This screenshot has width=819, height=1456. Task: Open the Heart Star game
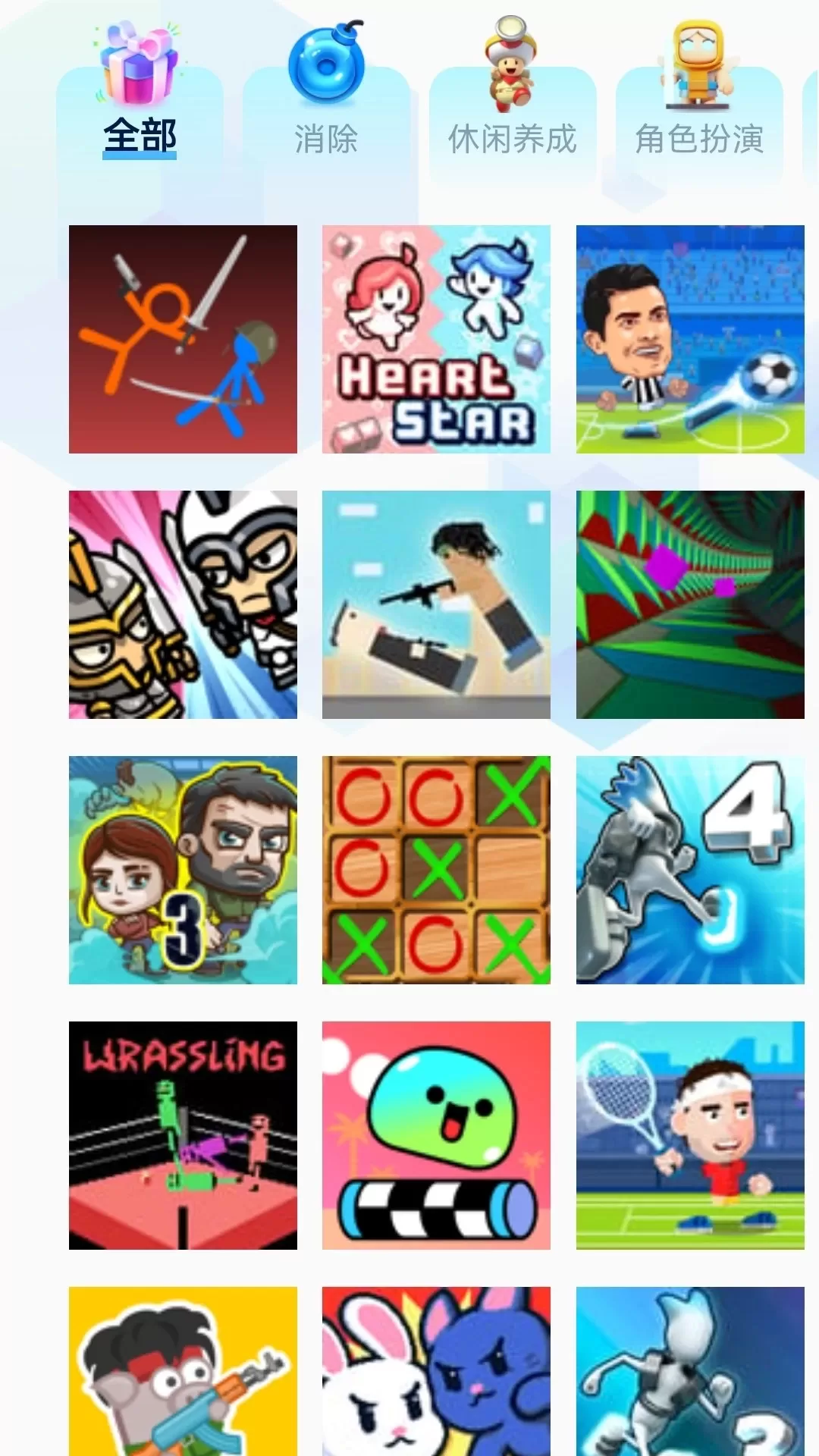tap(436, 339)
